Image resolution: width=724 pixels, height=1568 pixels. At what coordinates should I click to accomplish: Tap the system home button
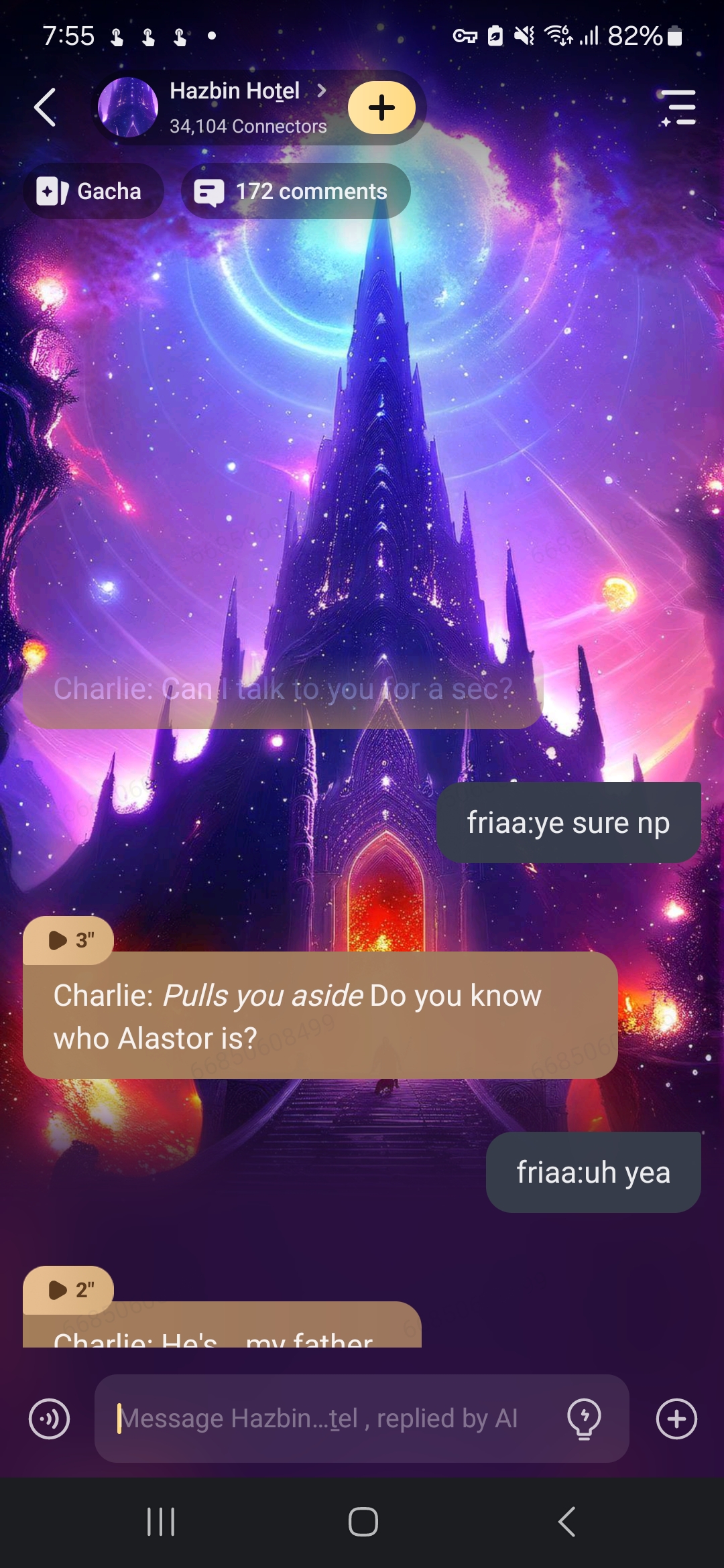click(x=363, y=1522)
